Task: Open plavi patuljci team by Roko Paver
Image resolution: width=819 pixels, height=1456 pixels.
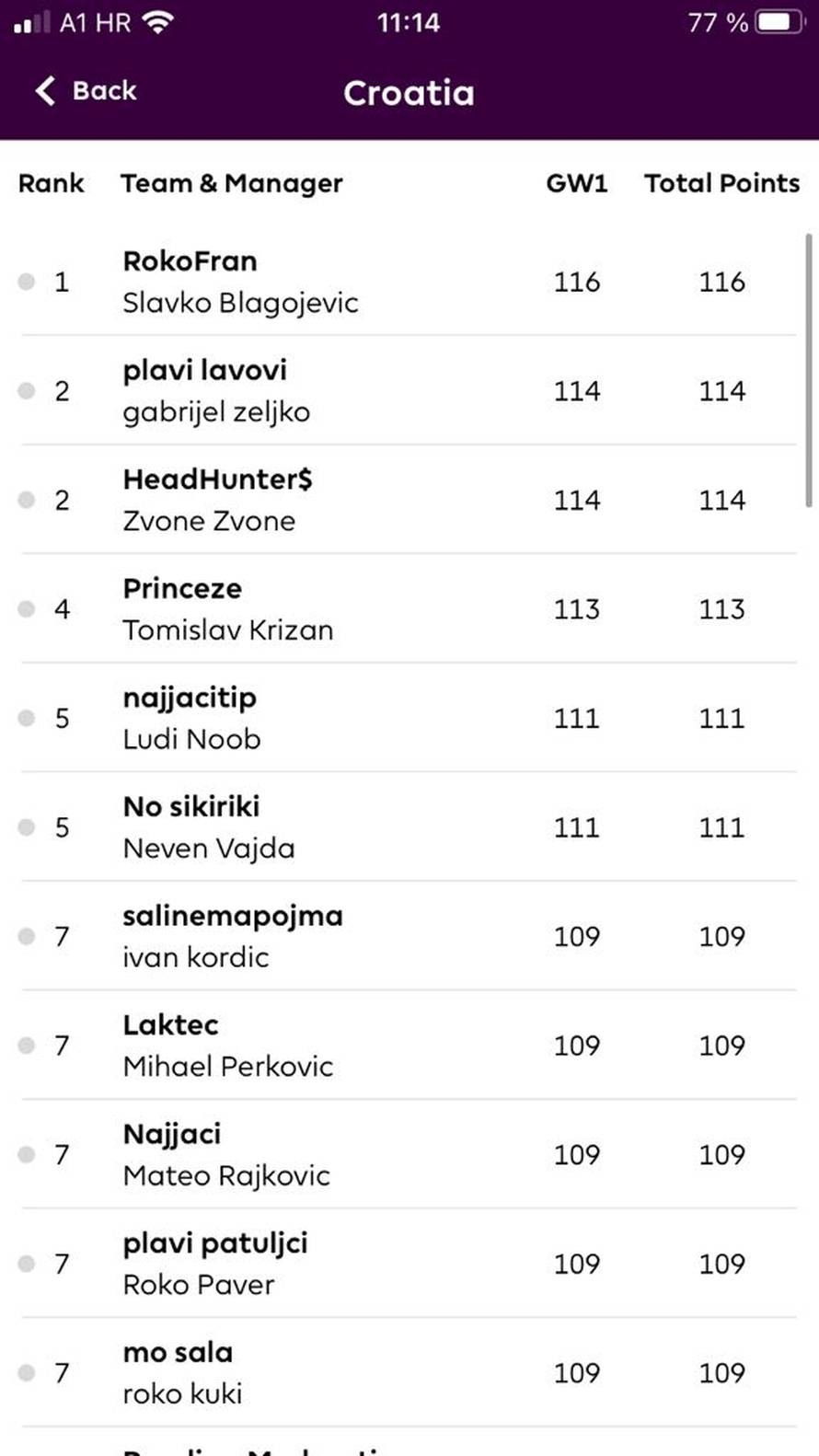Action: (409, 1264)
